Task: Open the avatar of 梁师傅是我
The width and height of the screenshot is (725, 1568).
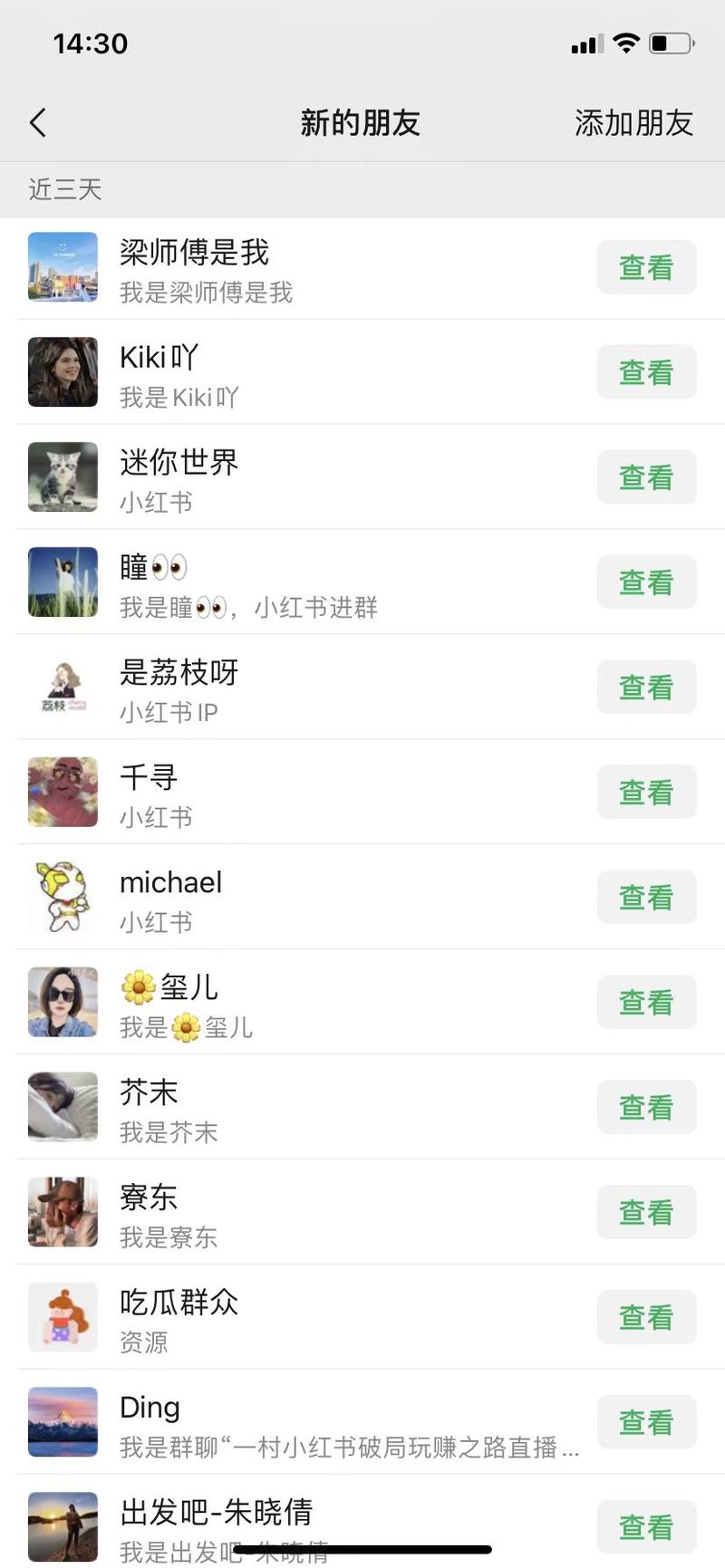Action: click(x=63, y=267)
